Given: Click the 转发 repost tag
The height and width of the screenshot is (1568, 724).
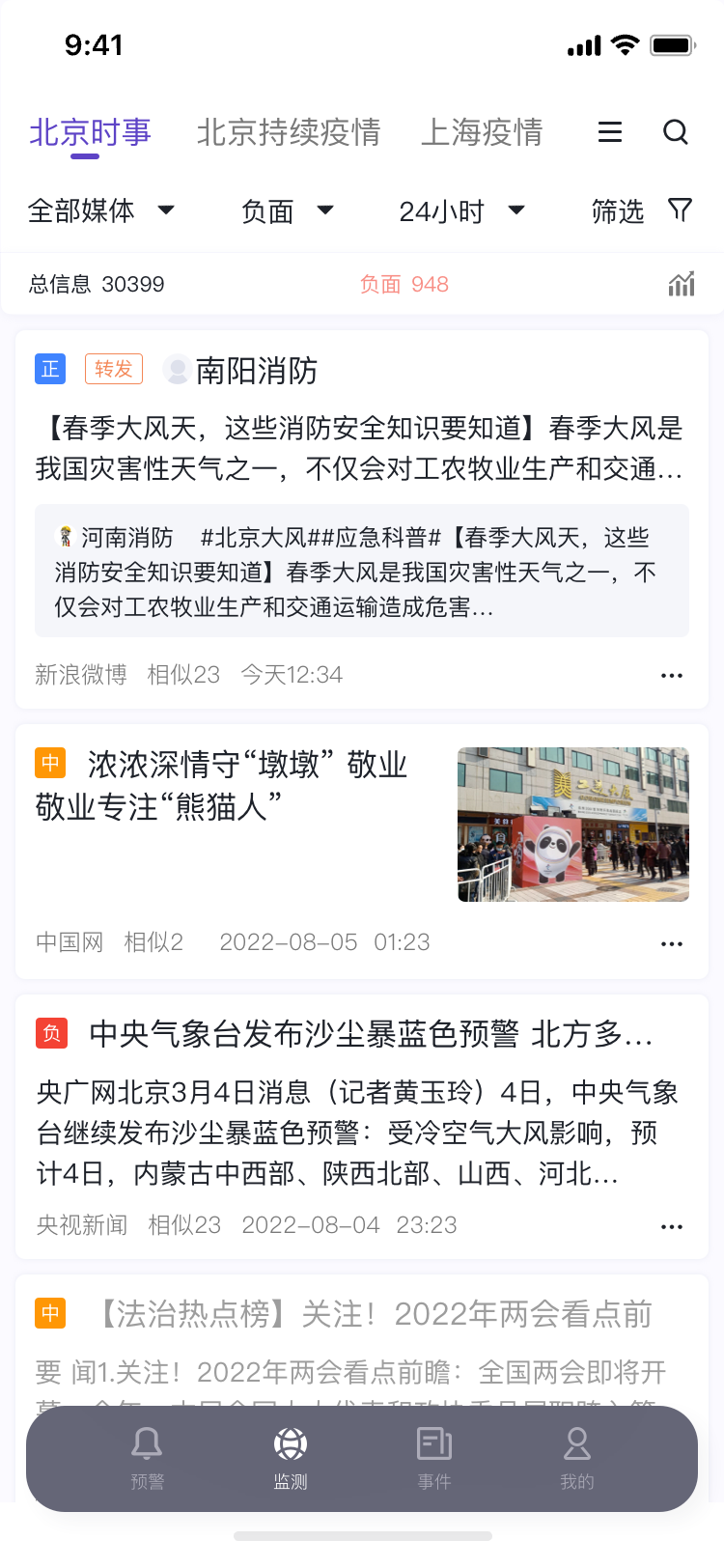Looking at the screenshot, I should (113, 369).
